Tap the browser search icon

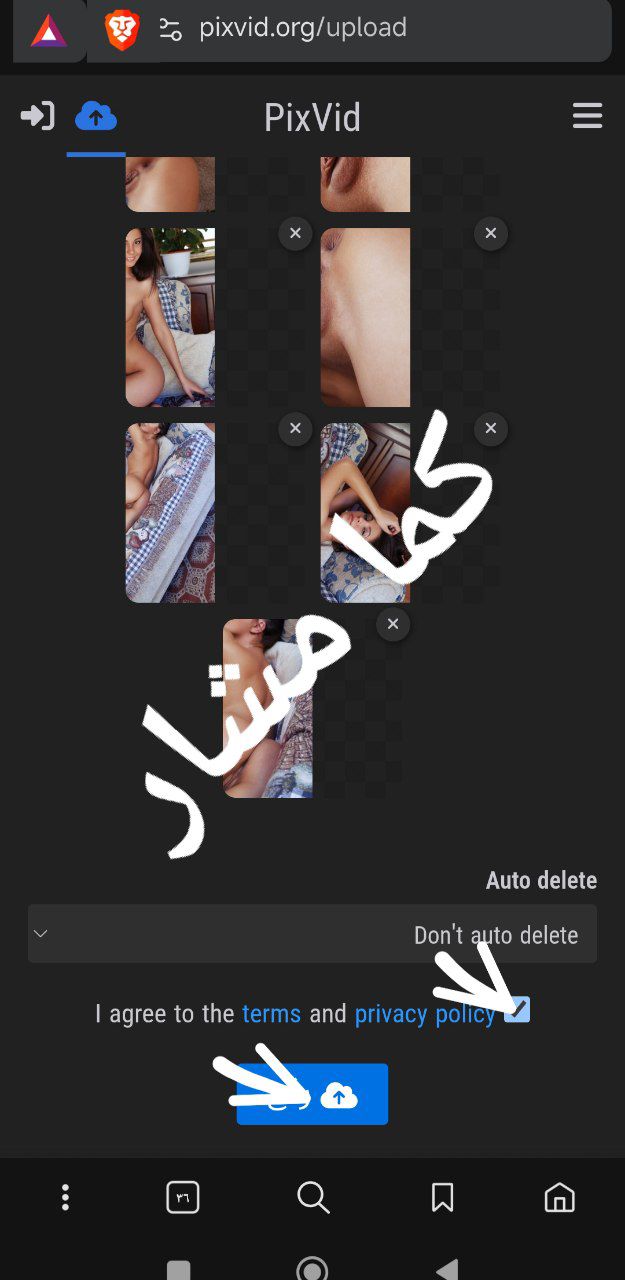pos(313,1197)
